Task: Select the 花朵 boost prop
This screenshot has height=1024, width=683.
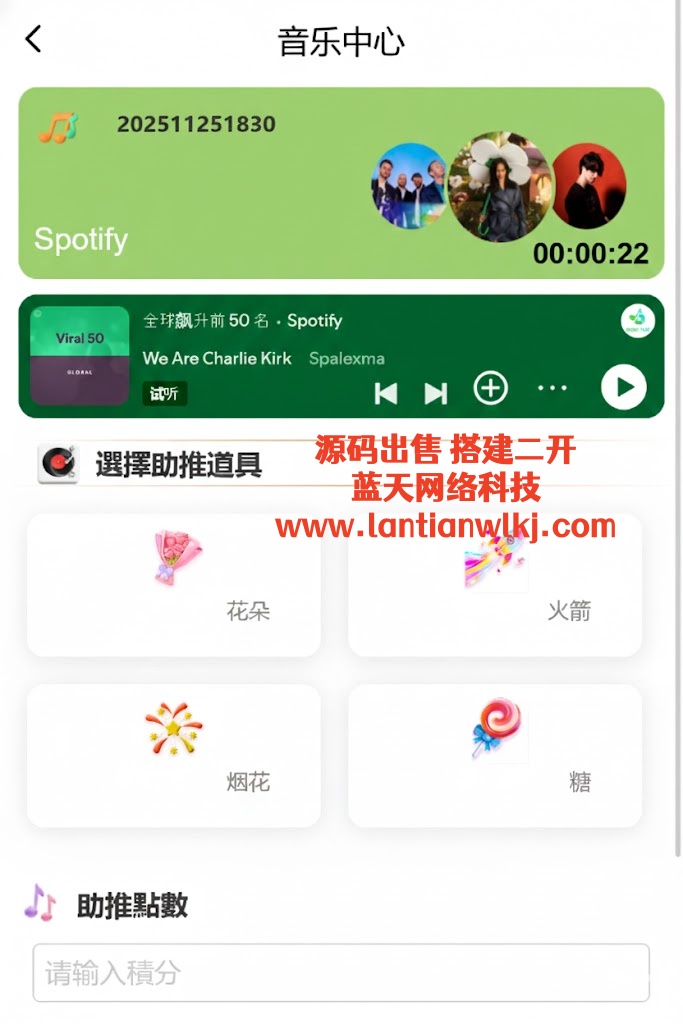Action: tap(174, 585)
